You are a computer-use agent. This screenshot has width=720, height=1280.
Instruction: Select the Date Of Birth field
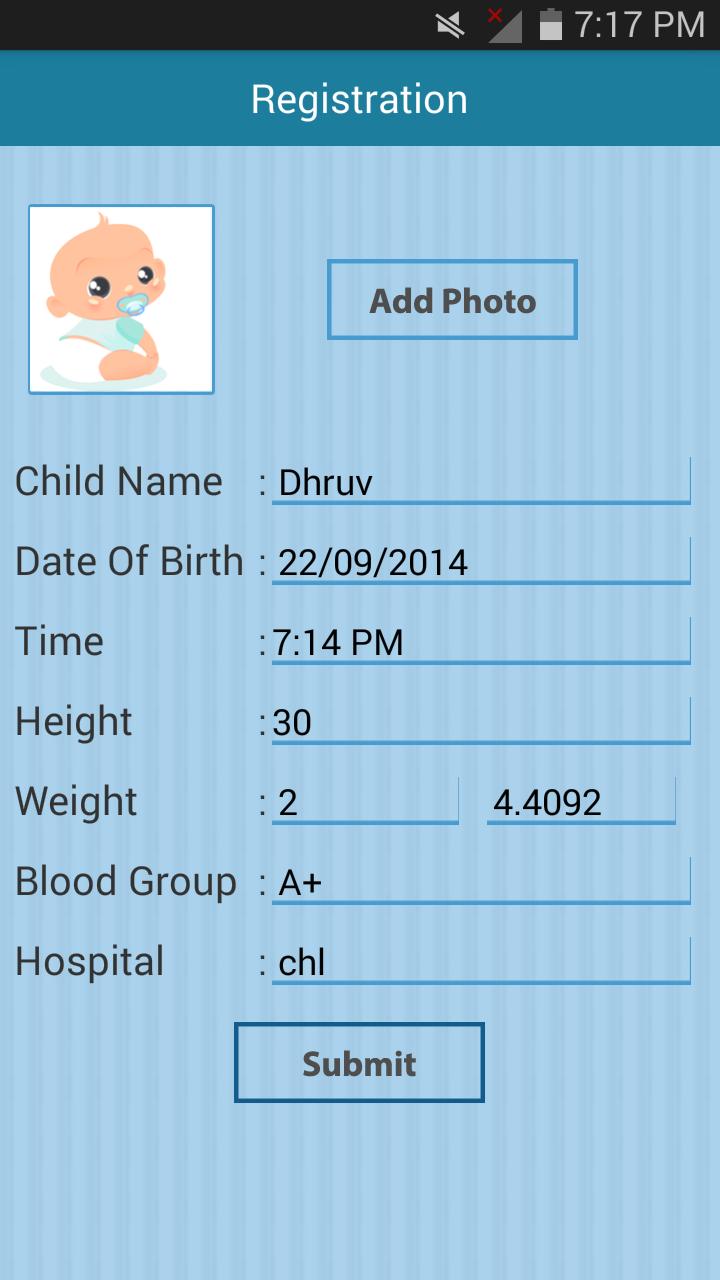point(480,562)
